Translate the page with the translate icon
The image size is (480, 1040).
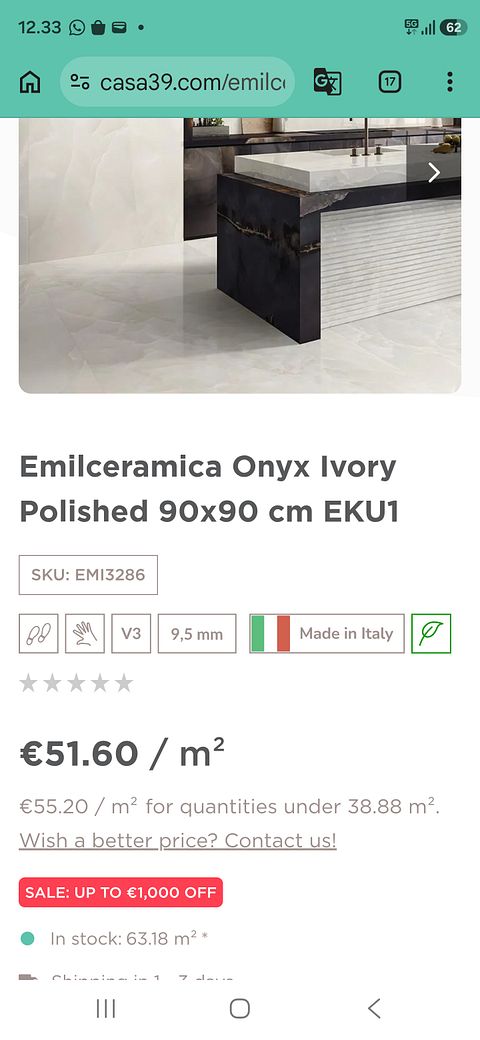327,82
